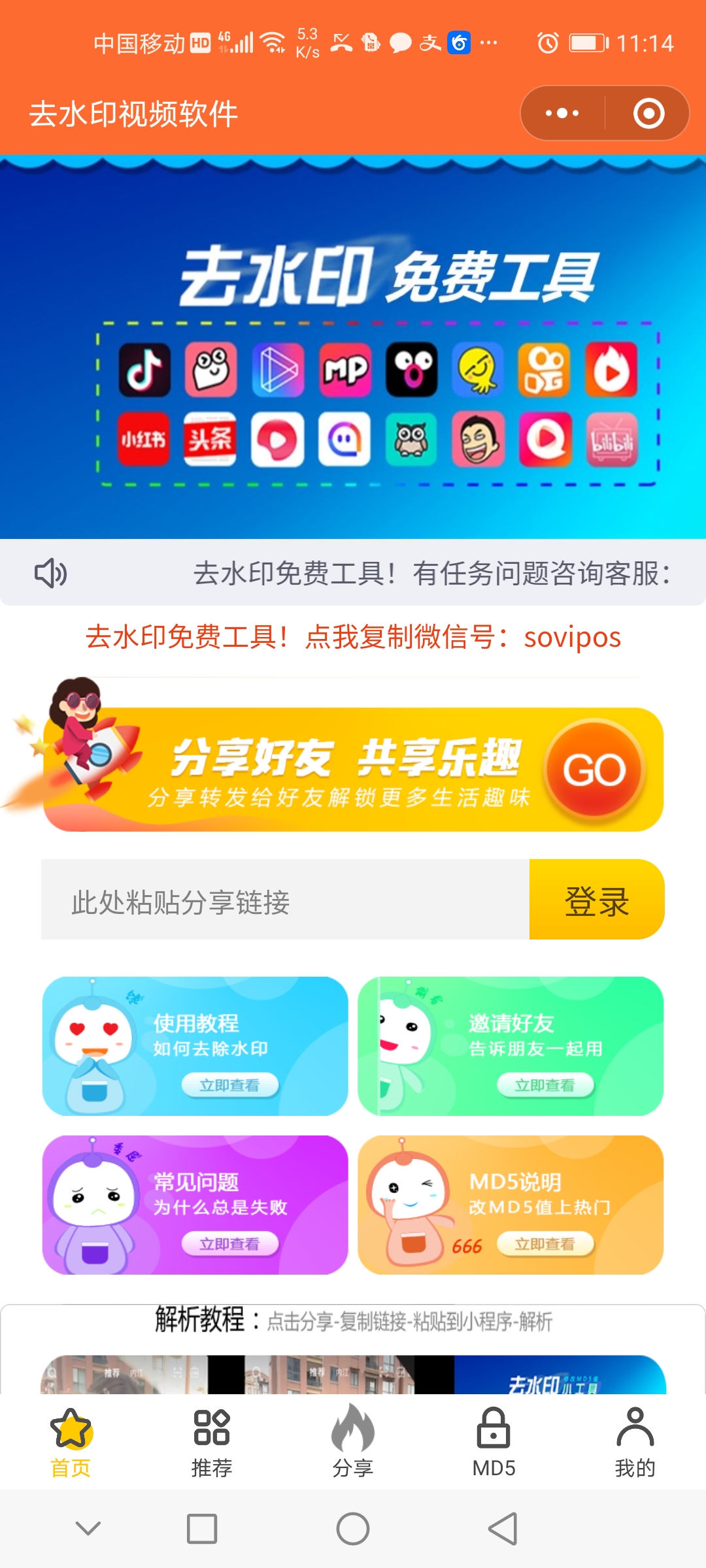
Task: View the 常见问题 card
Action: coord(195,1205)
